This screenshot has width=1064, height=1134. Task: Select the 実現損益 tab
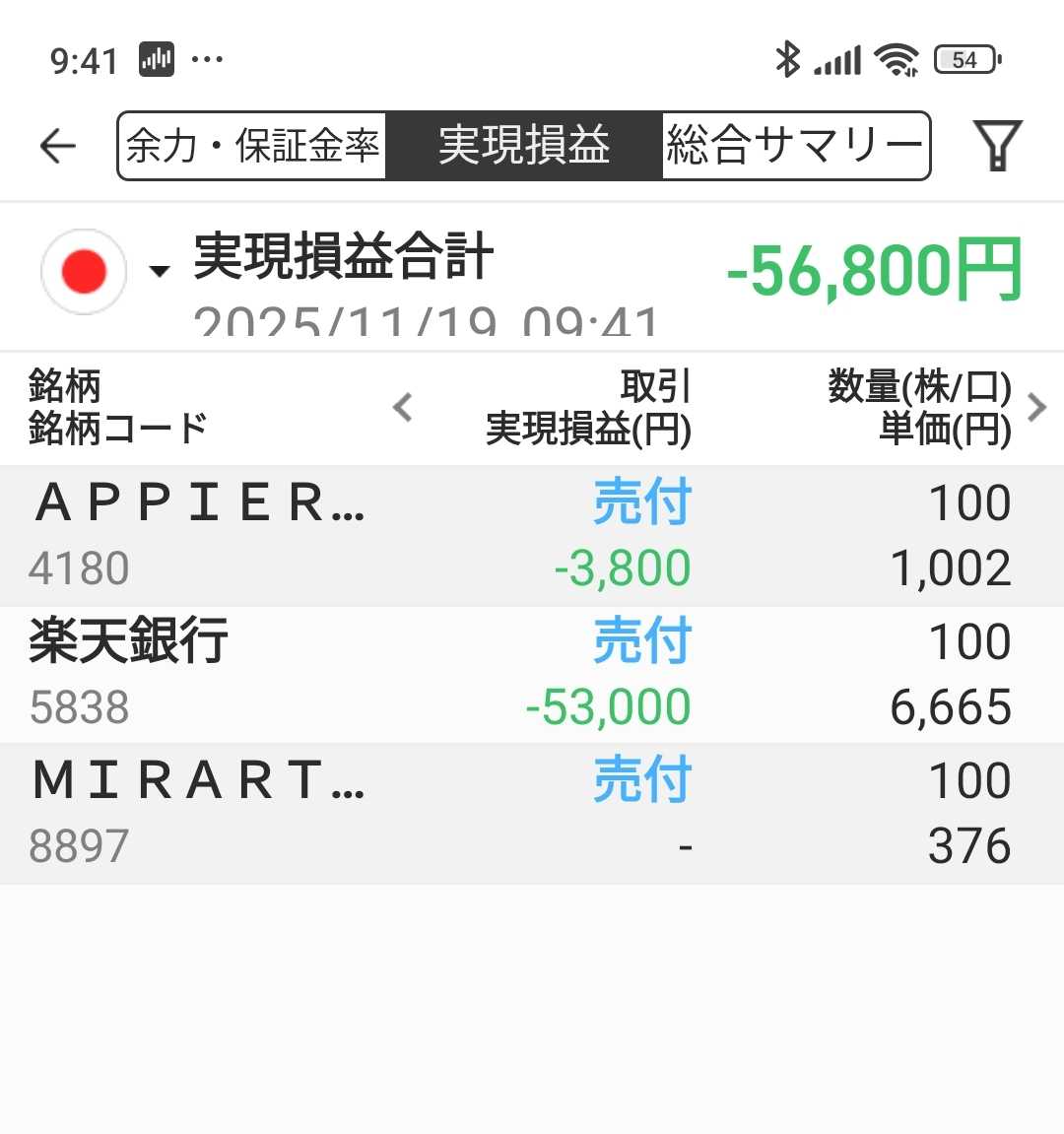pyautogui.click(x=523, y=146)
